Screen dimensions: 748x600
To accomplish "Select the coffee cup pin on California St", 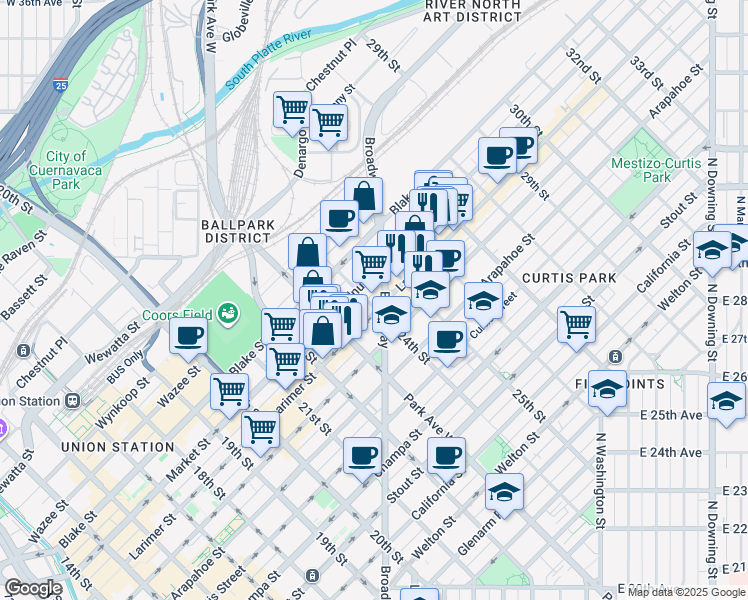I will [447, 455].
